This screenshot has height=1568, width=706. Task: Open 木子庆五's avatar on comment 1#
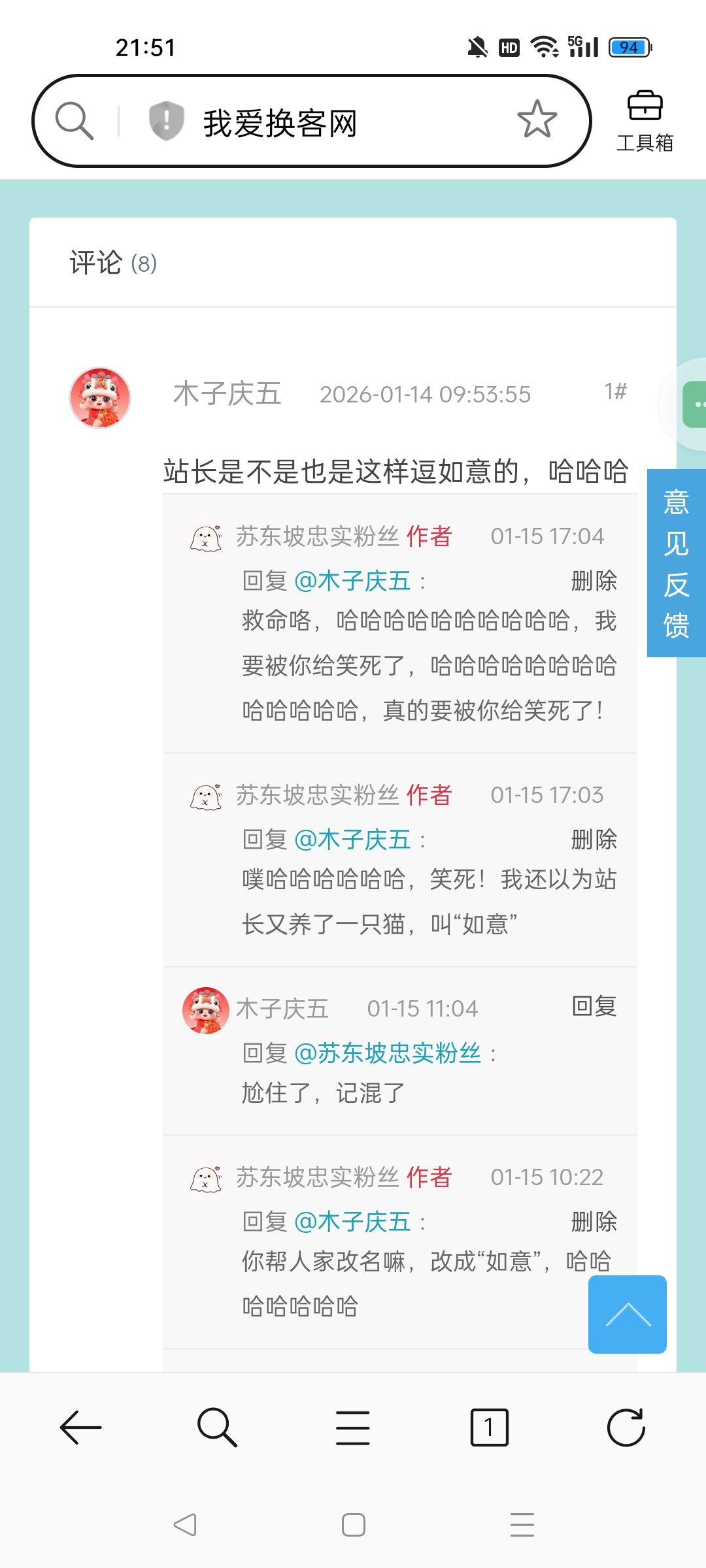tap(100, 398)
